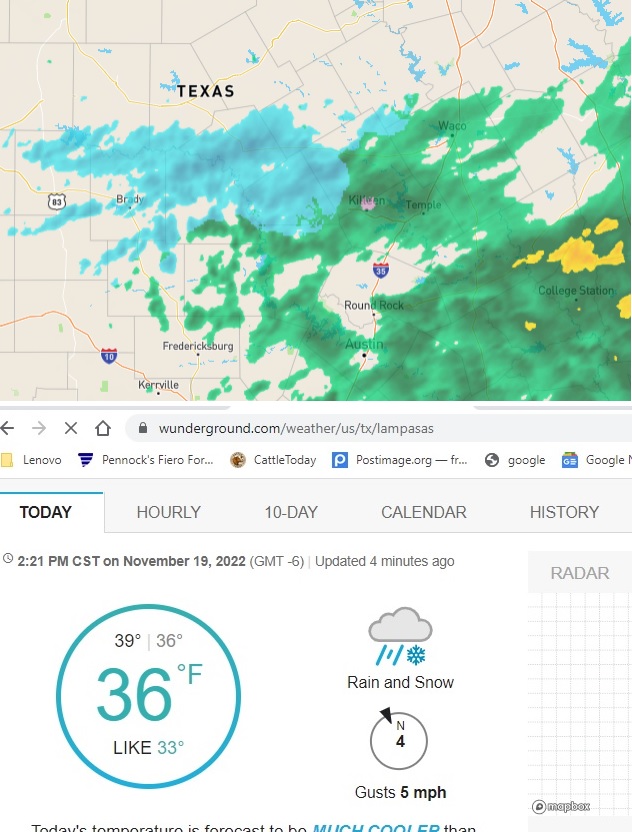Switch to the Hourly tab

coord(169,512)
